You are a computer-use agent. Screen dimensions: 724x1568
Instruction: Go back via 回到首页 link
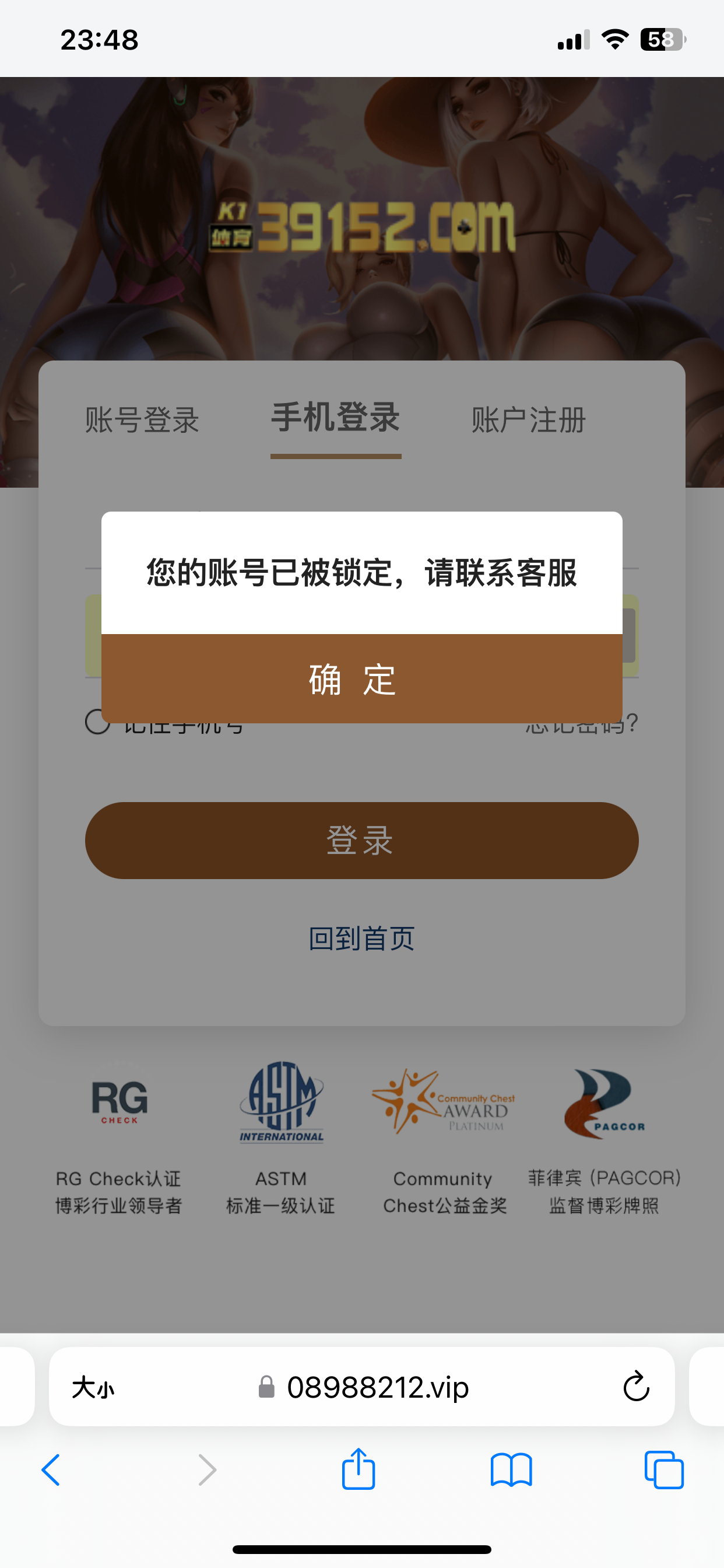(361, 938)
